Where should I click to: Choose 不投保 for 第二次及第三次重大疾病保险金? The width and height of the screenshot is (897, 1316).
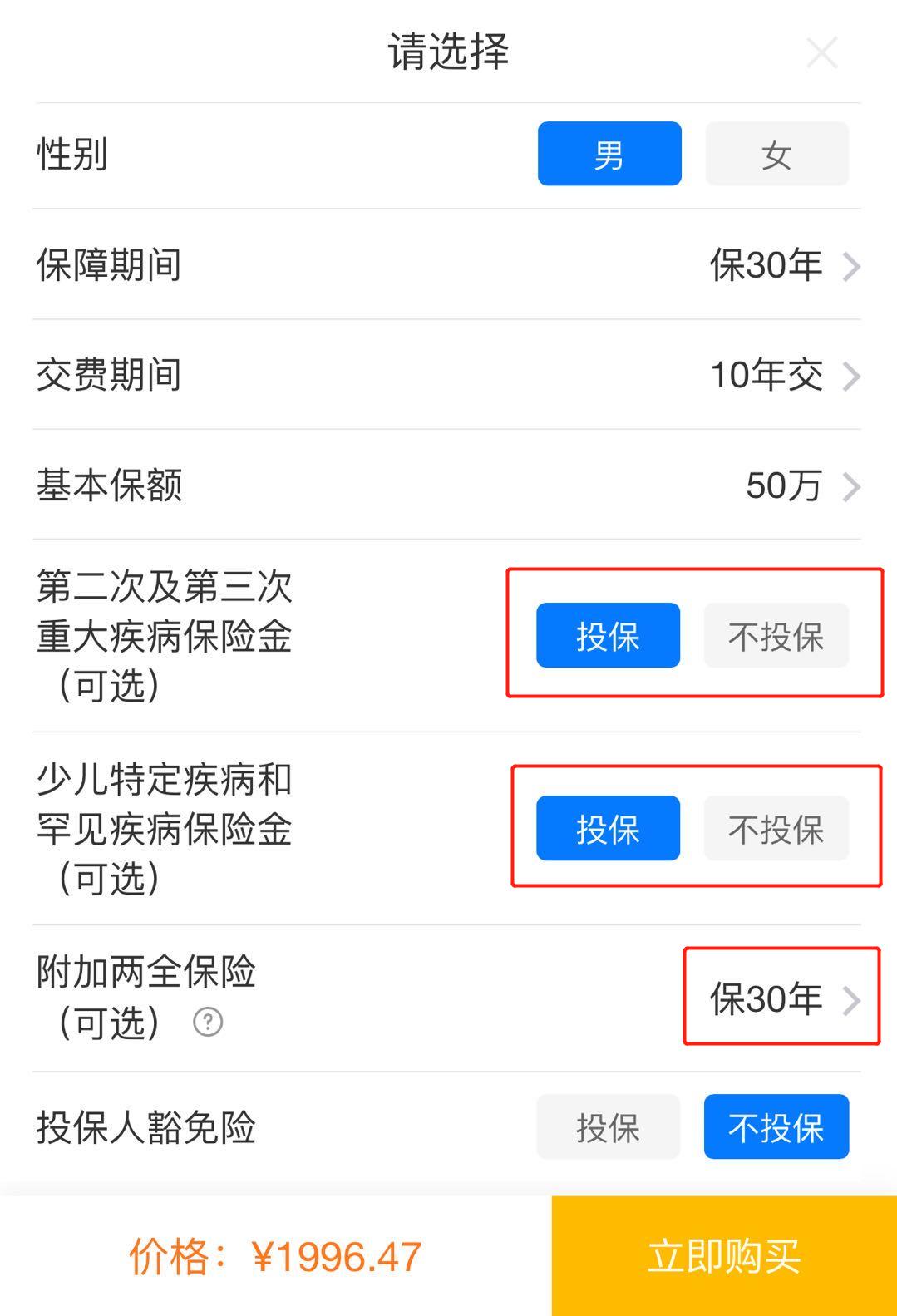point(776,636)
